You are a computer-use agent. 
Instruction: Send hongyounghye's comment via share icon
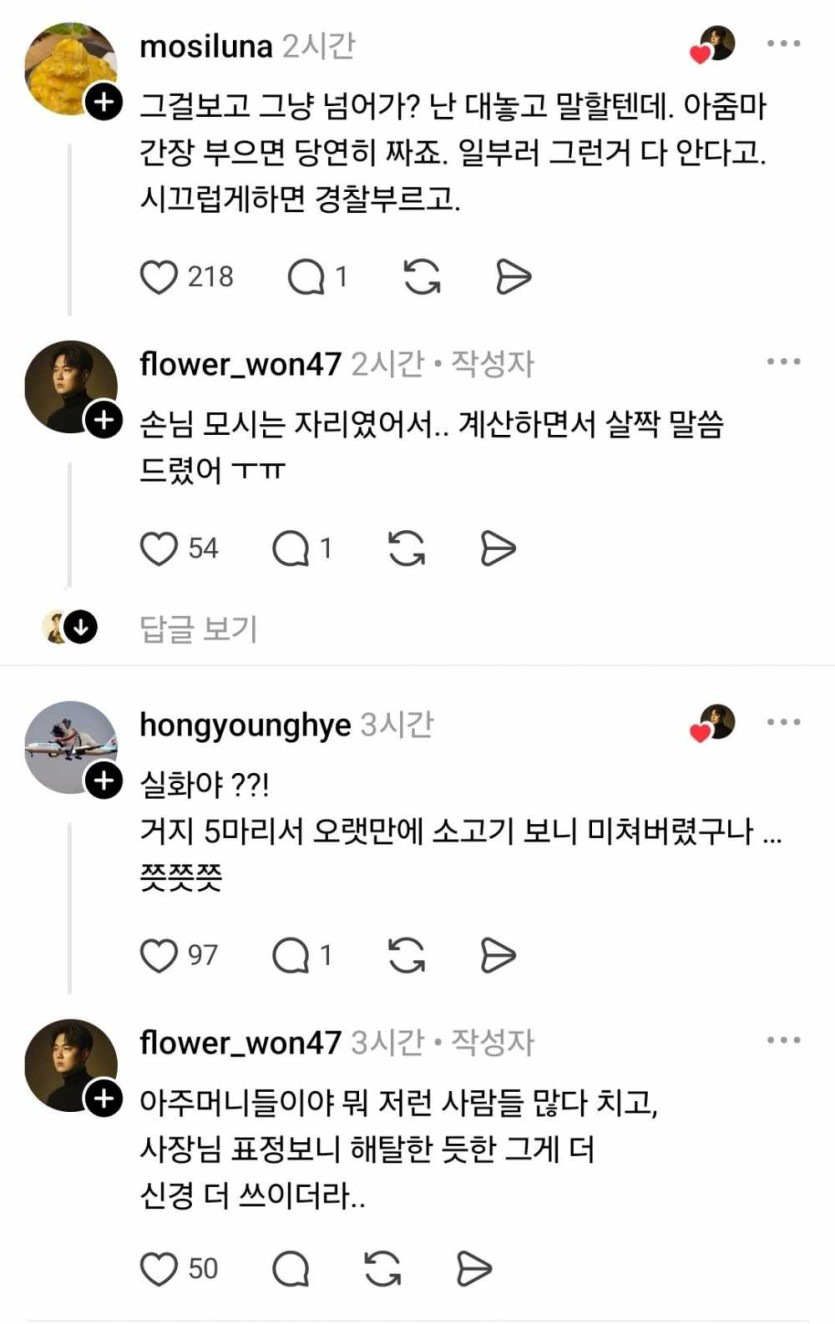[x=498, y=955]
